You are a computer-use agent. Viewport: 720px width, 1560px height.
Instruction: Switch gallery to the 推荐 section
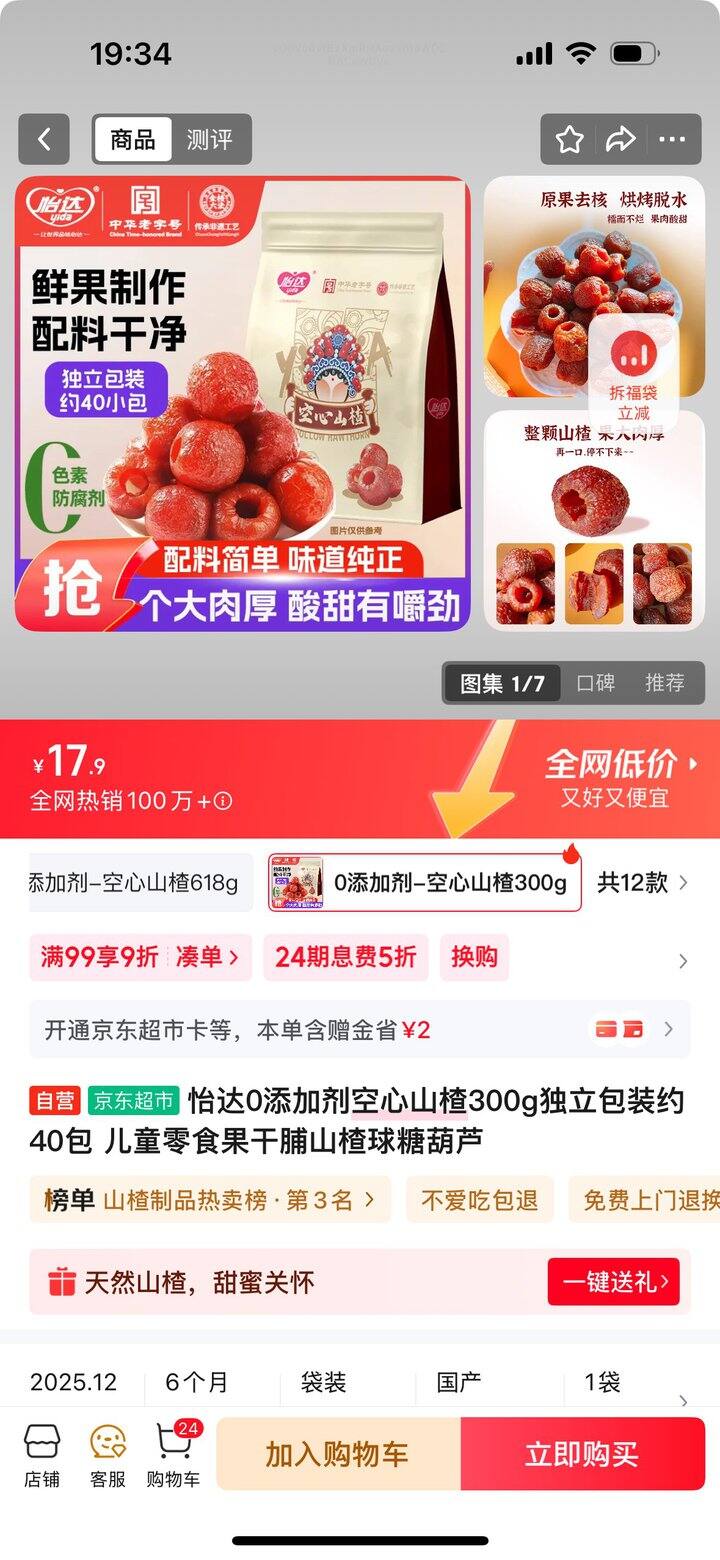coord(665,683)
